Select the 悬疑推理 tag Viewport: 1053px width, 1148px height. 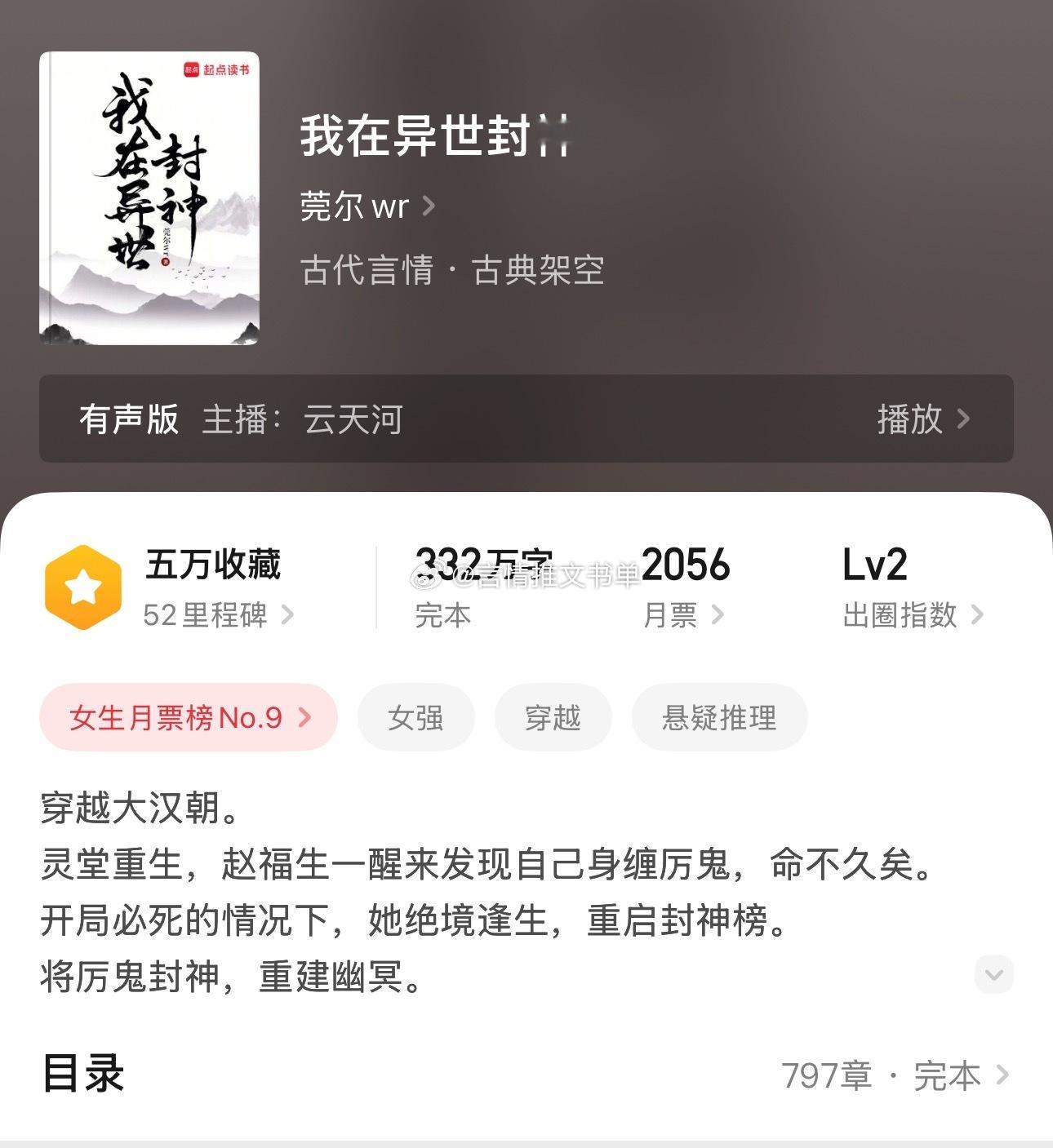(718, 716)
